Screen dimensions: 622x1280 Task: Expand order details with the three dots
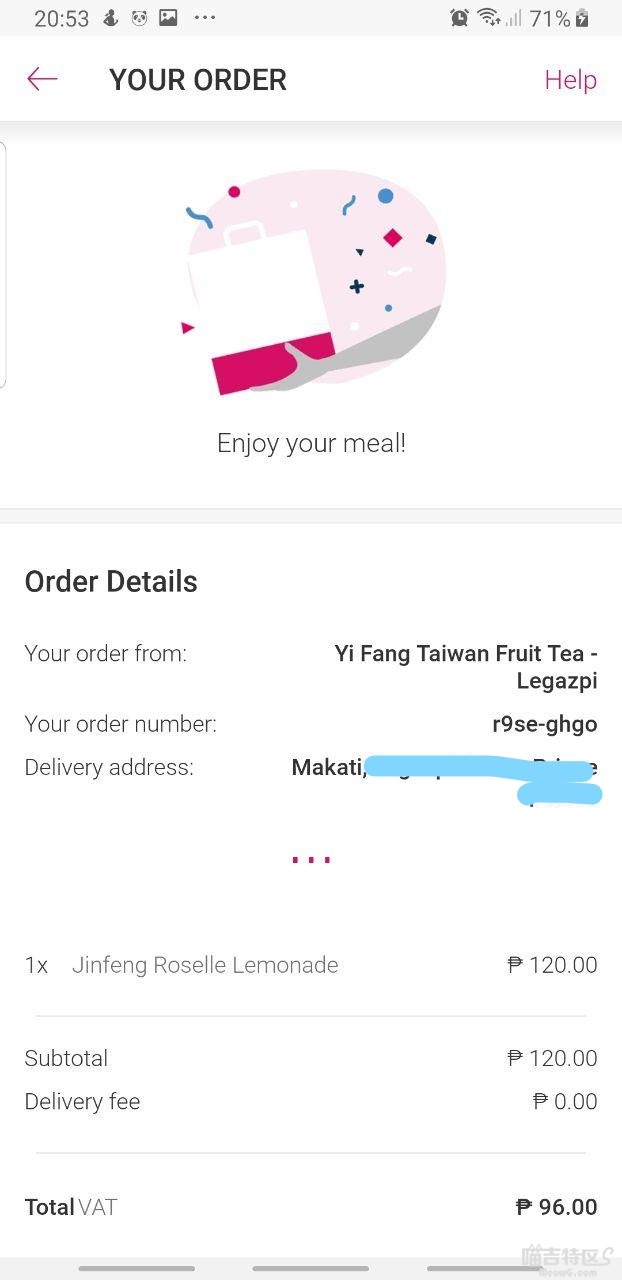[x=311, y=859]
